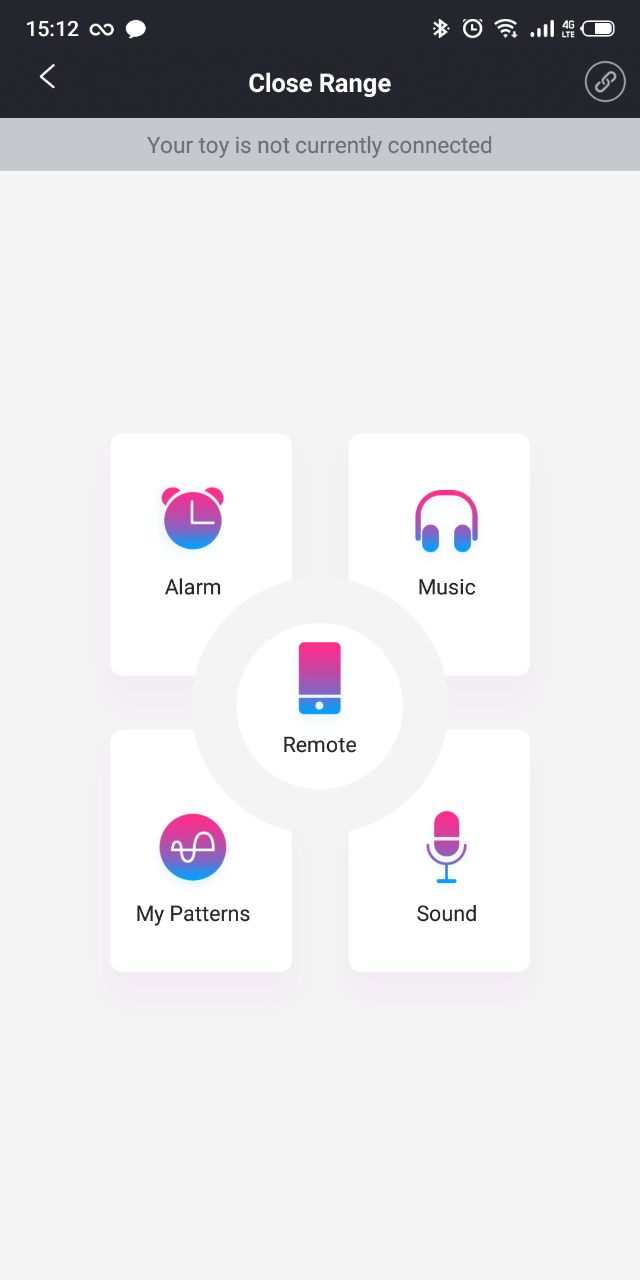Open the toy connection link icon
Viewport: 640px width, 1280px height.
[604, 82]
